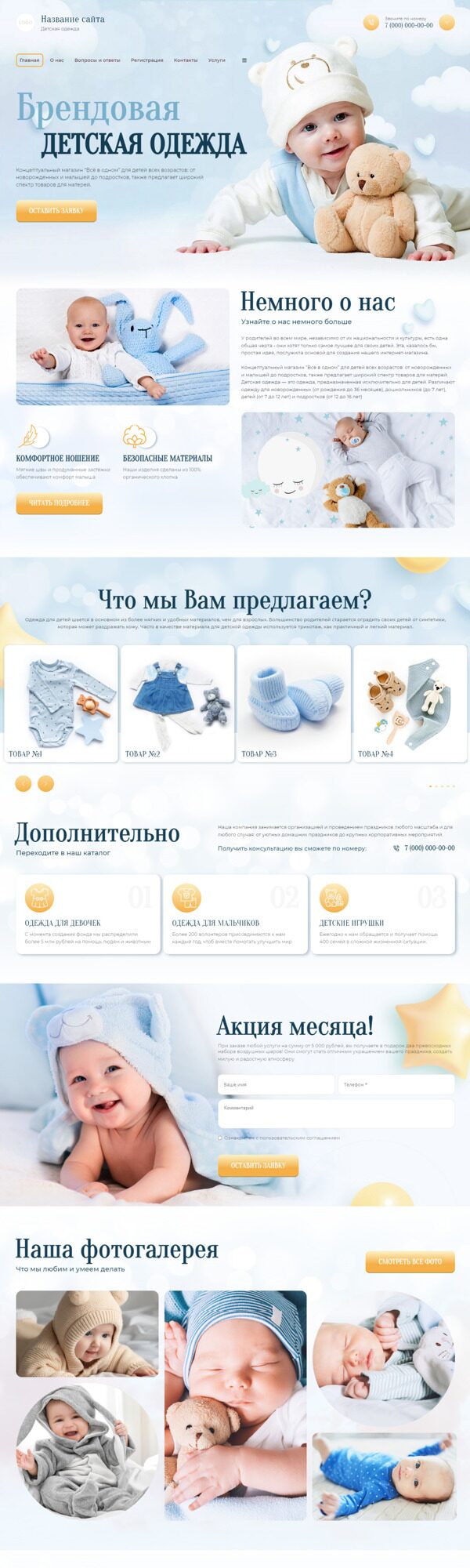This screenshot has height=1568, width=470.
Task: Focus the Ваше имя field
Action: point(276,1085)
